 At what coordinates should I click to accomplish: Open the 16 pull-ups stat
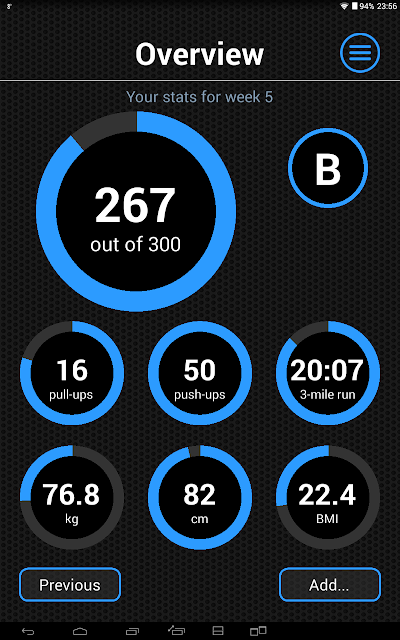pos(72,373)
